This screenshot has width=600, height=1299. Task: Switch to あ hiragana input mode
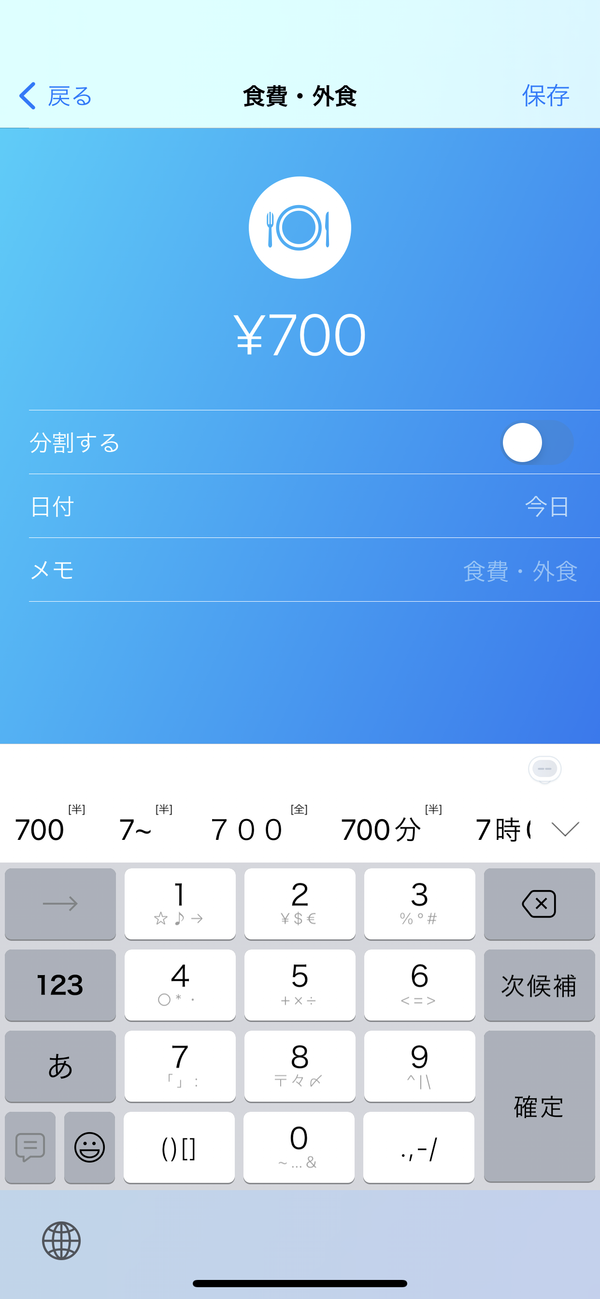pyautogui.click(x=60, y=1066)
